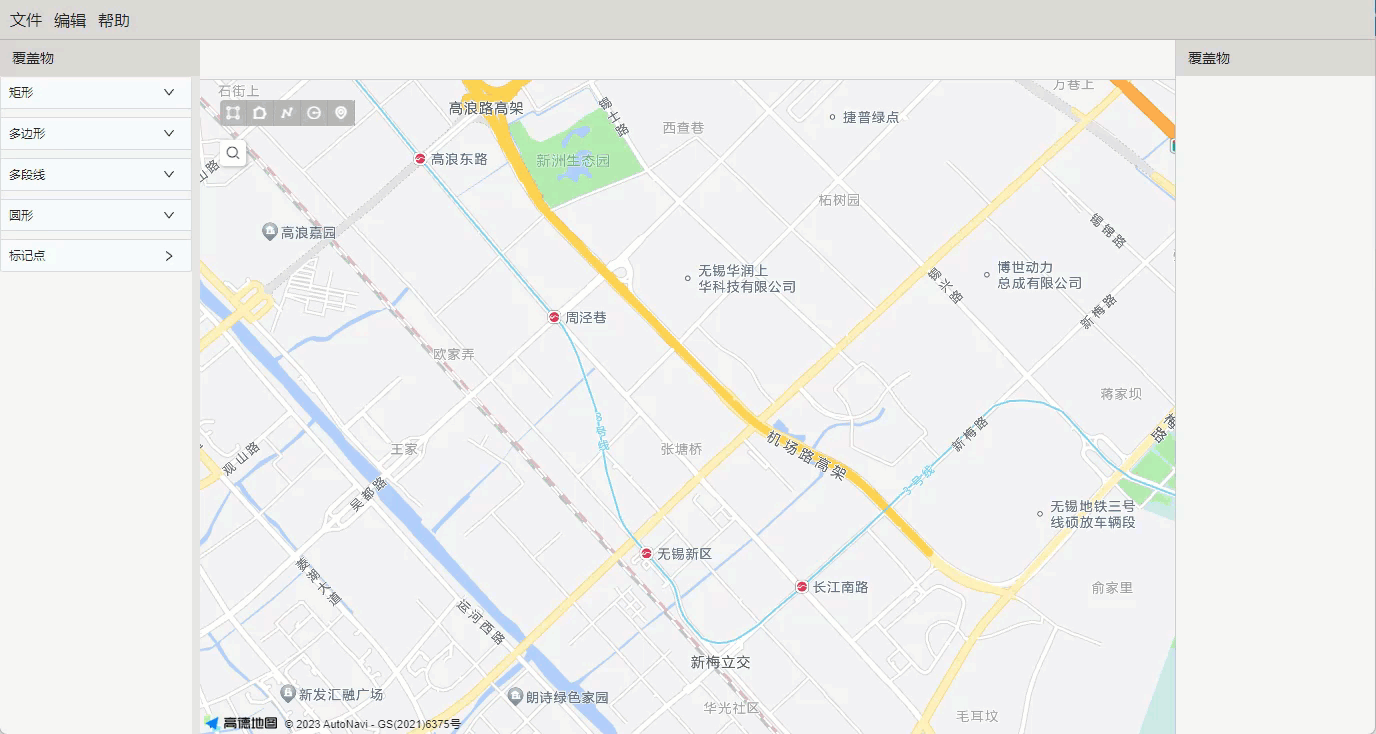1376x734 pixels.
Task: Select the marker pin tool icon
Action: pyautogui.click(x=341, y=113)
